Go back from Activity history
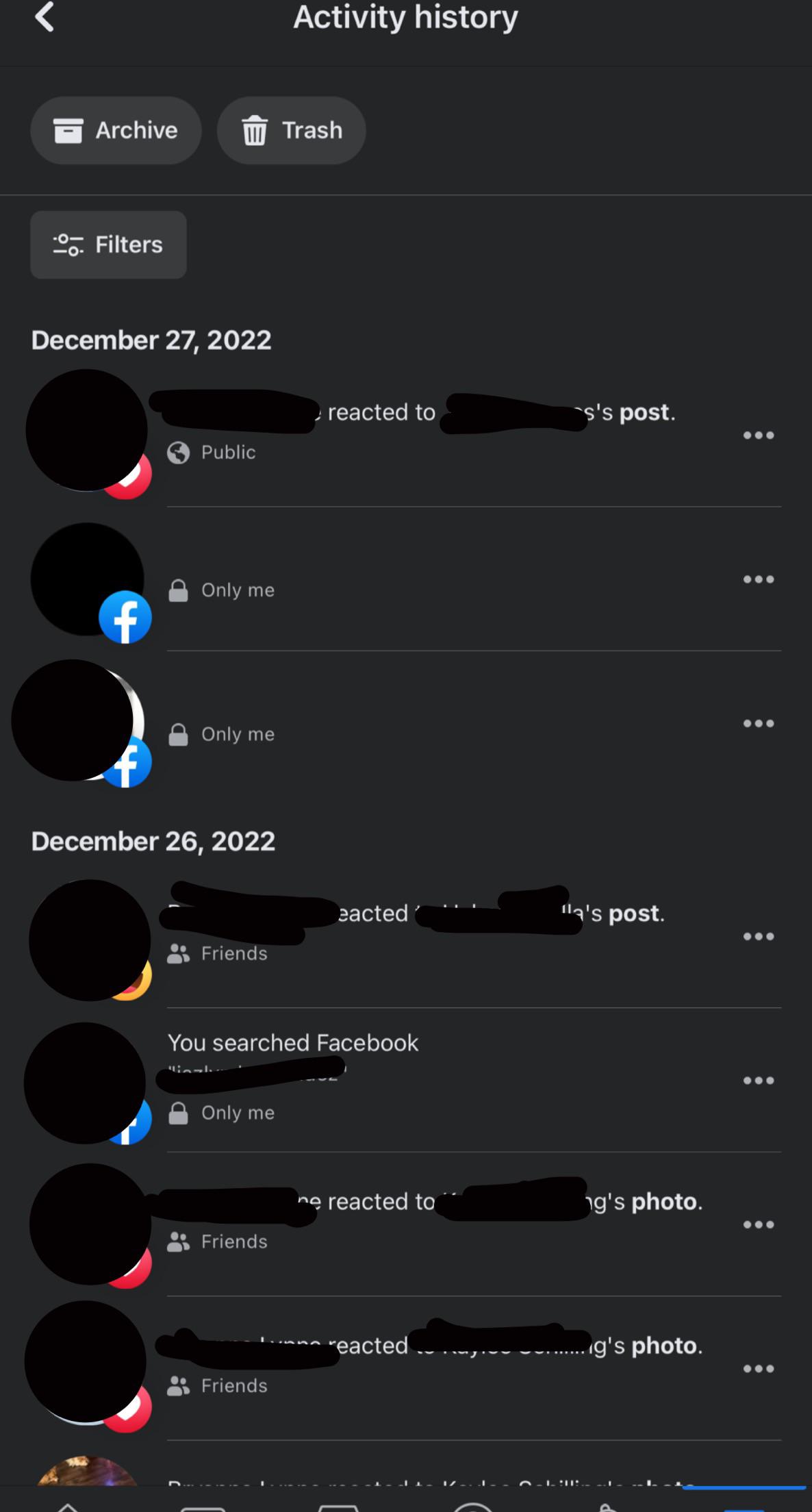Viewport: 812px width, 1512px height. click(x=45, y=17)
